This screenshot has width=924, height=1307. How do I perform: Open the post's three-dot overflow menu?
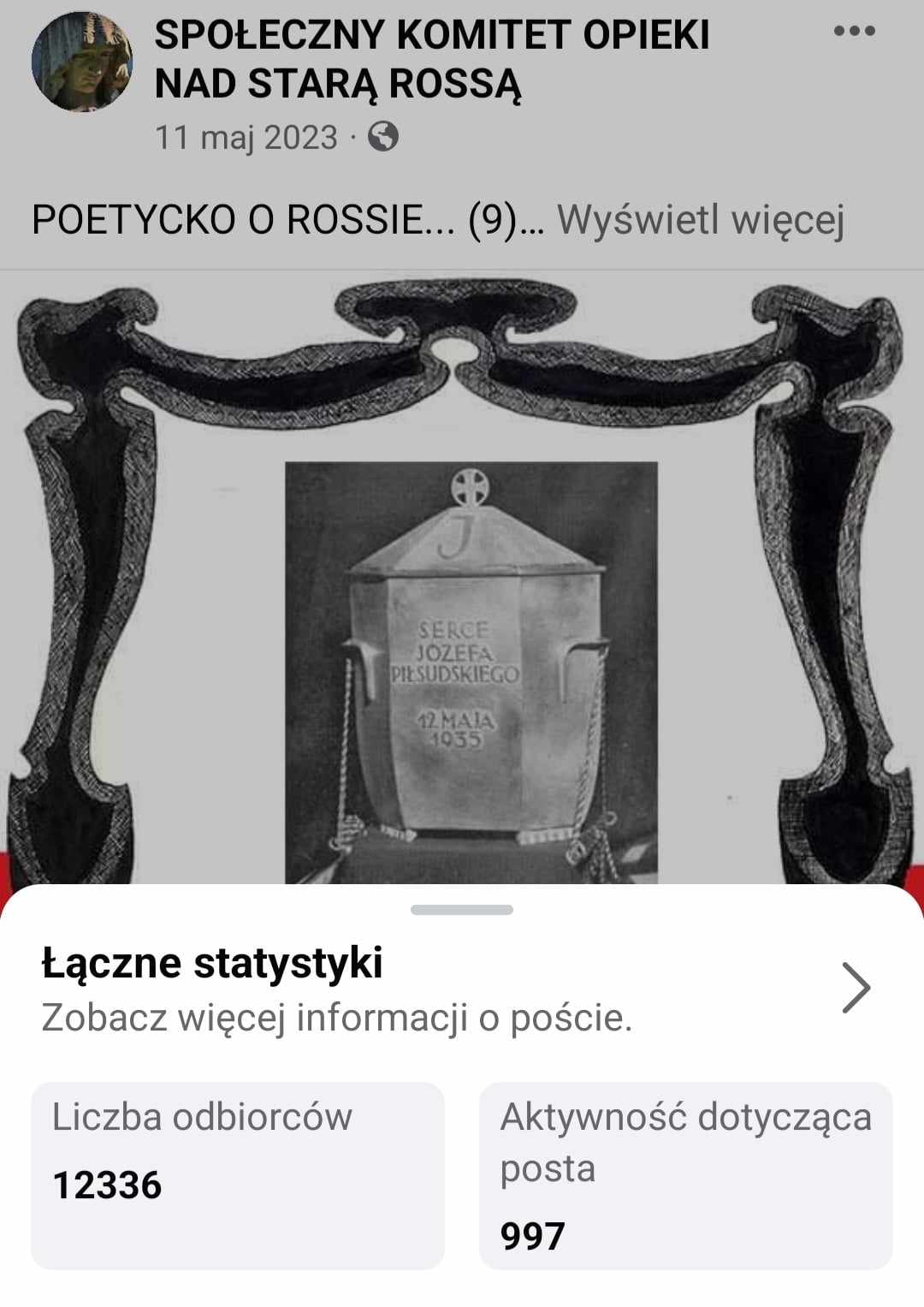pos(854,32)
